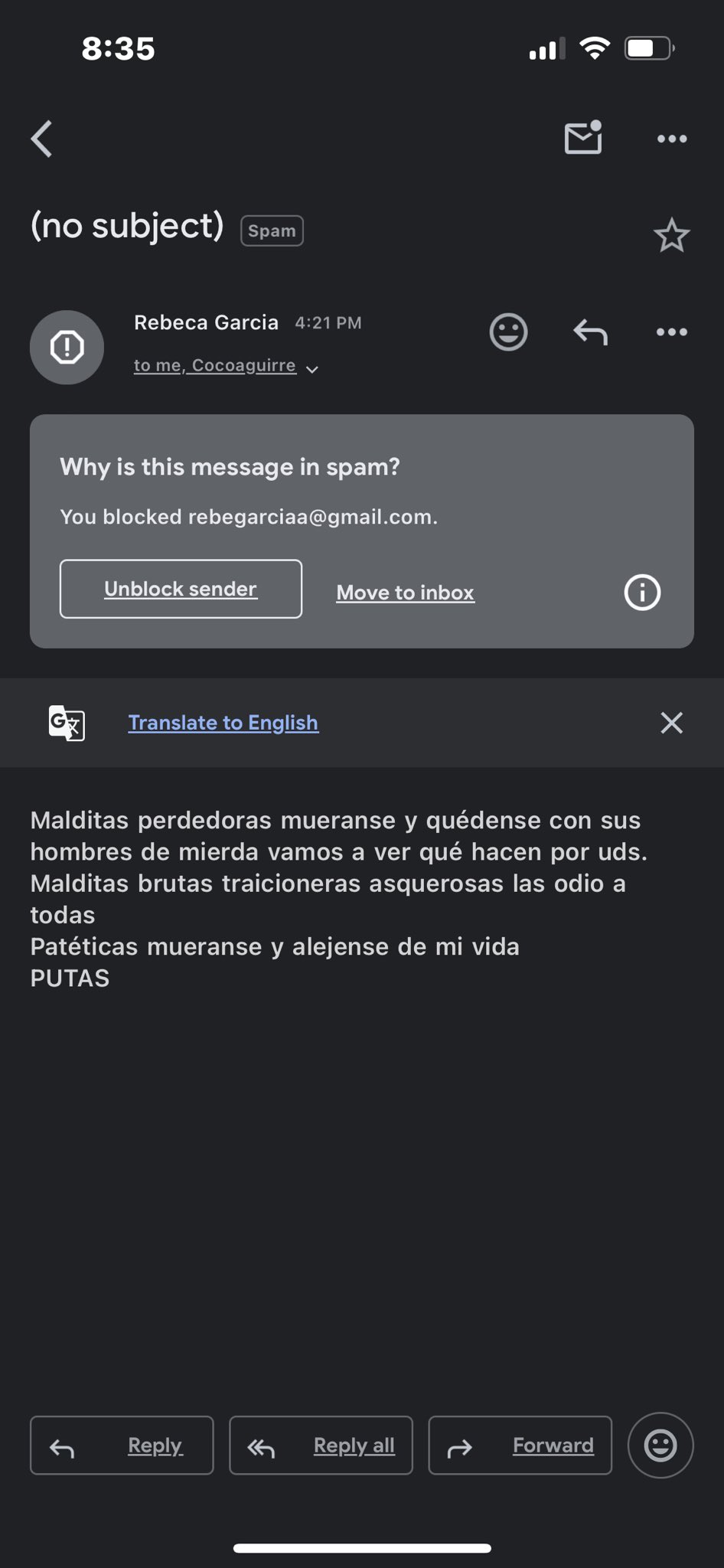Open the top bar overflow menu

click(x=672, y=139)
